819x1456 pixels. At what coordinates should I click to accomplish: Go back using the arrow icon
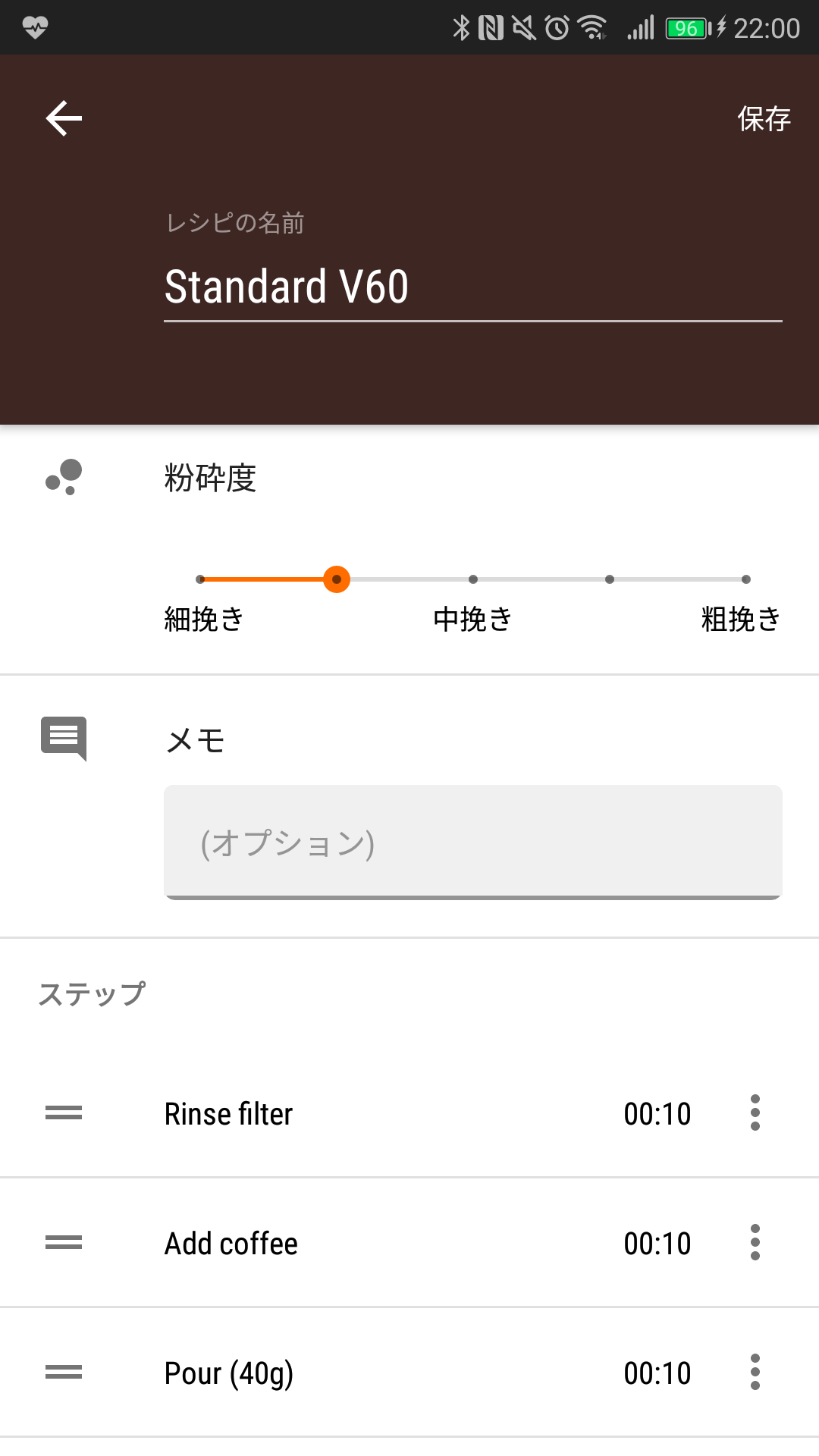click(x=64, y=118)
